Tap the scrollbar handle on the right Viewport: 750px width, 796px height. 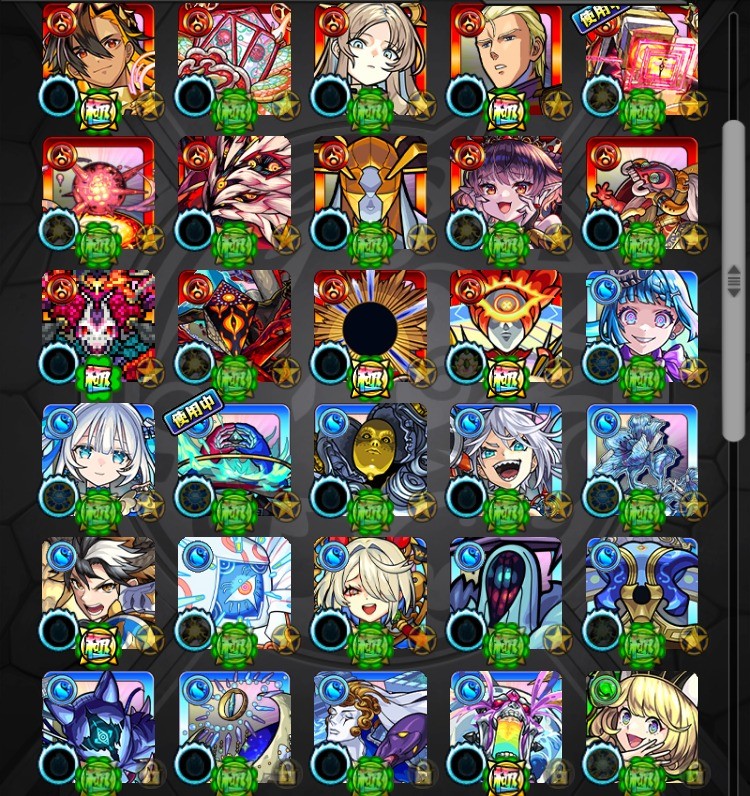tap(733, 281)
